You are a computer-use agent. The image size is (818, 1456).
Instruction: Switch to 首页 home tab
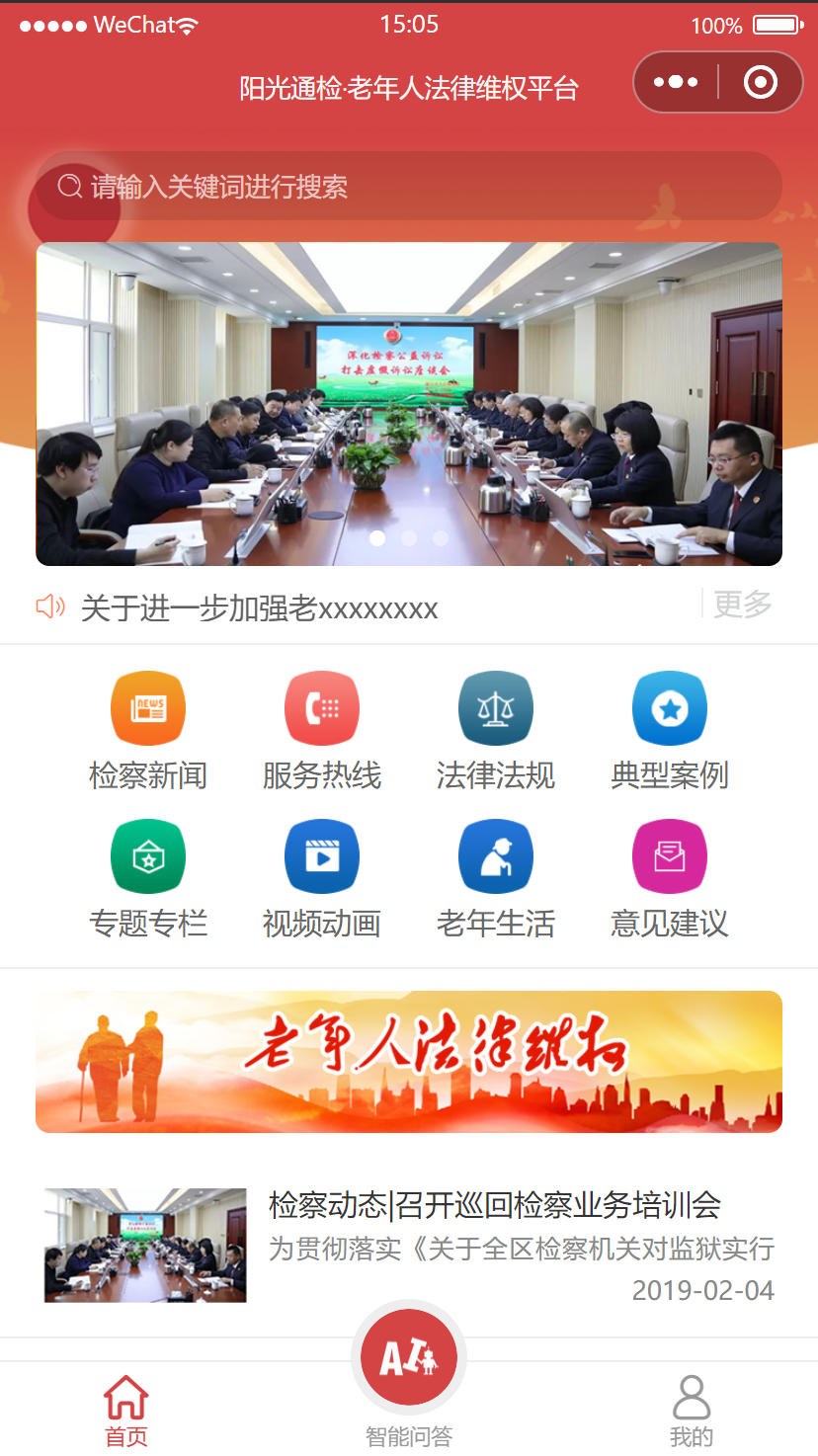coord(126,1411)
